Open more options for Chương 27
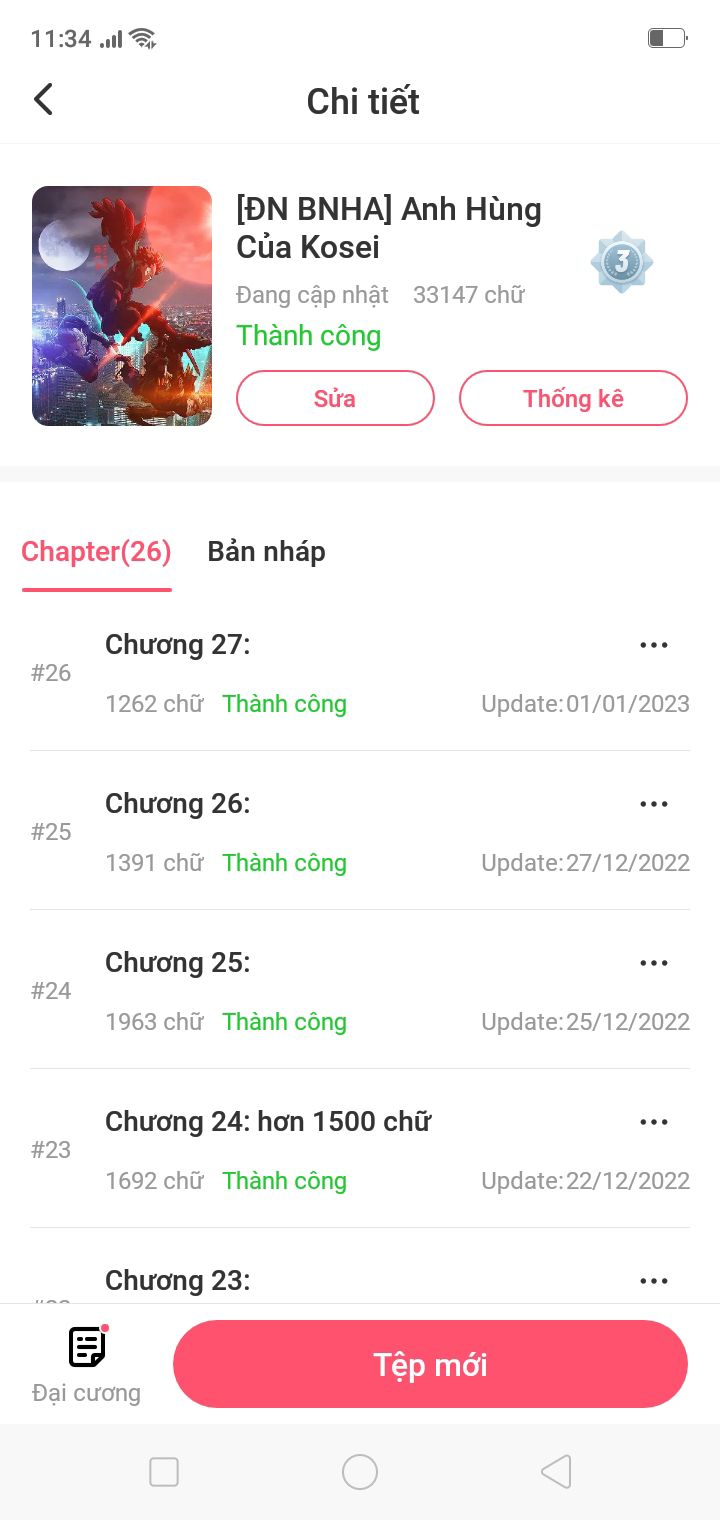The height and width of the screenshot is (1520, 720). [654, 645]
